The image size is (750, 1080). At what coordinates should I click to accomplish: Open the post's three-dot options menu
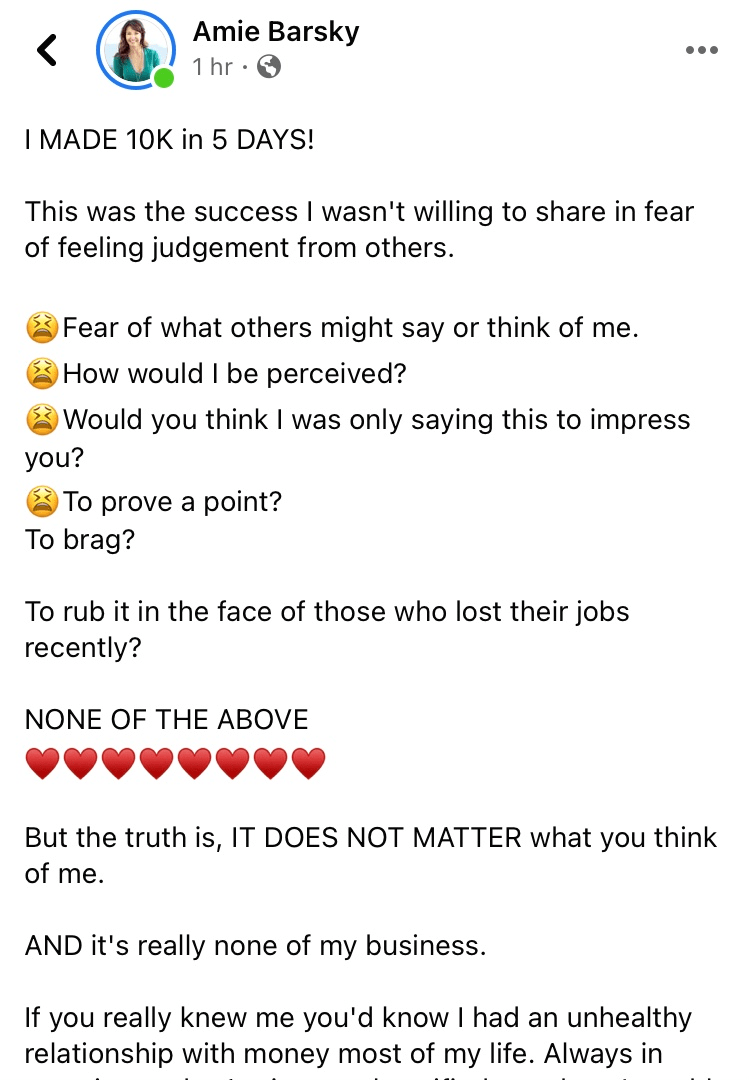tap(702, 50)
